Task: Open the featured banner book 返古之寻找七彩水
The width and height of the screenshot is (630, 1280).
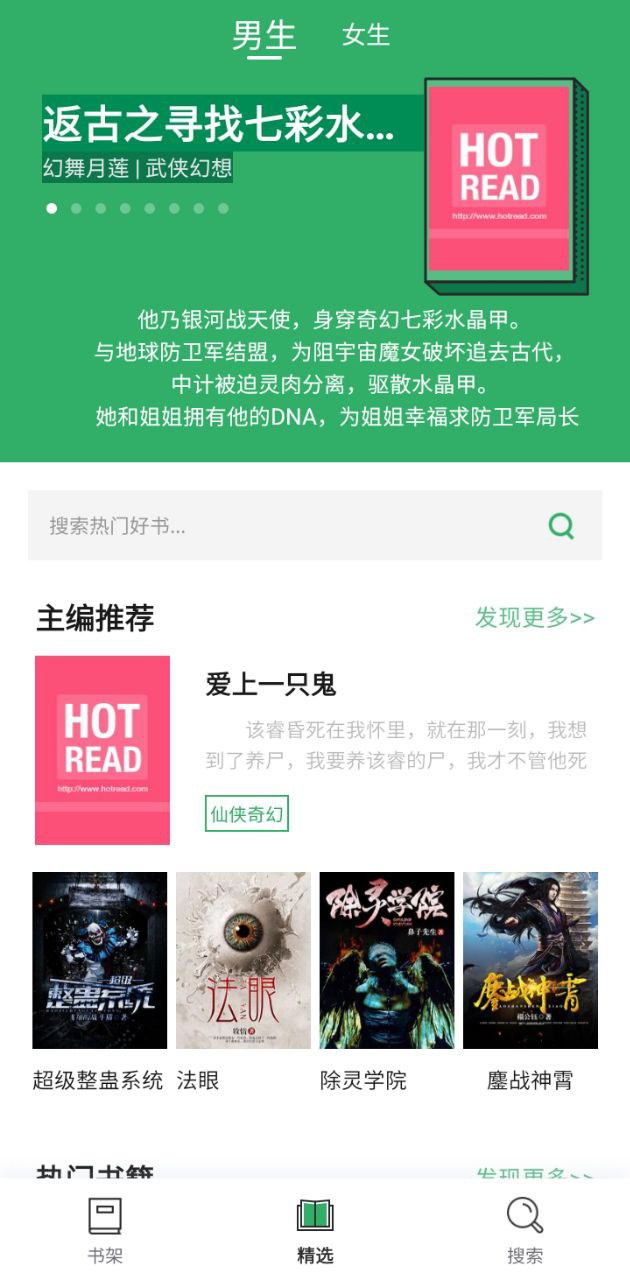Action: pyautogui.click(x=218, y=127)
